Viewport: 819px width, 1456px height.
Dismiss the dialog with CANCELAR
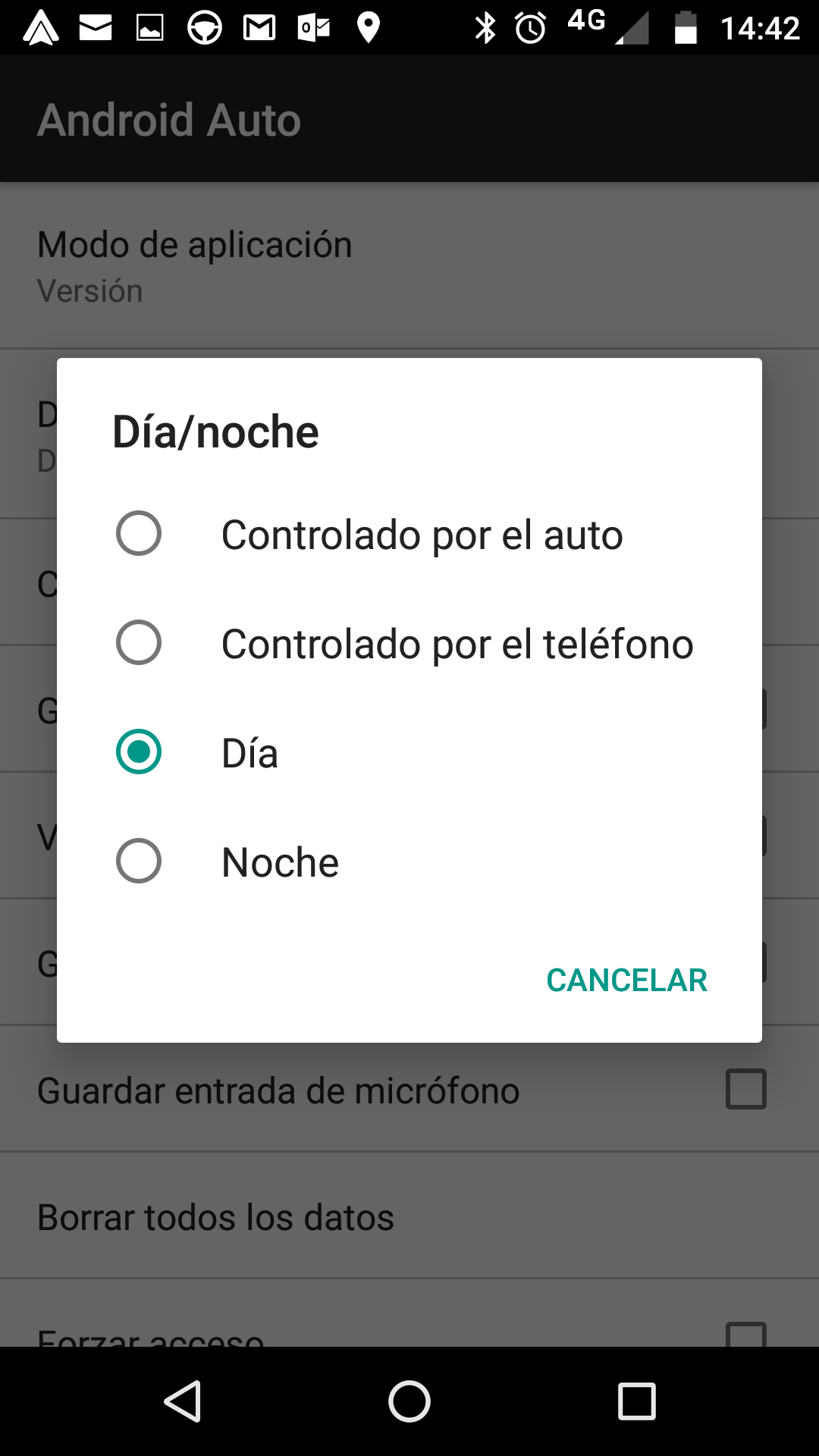(x=626, y=980)
